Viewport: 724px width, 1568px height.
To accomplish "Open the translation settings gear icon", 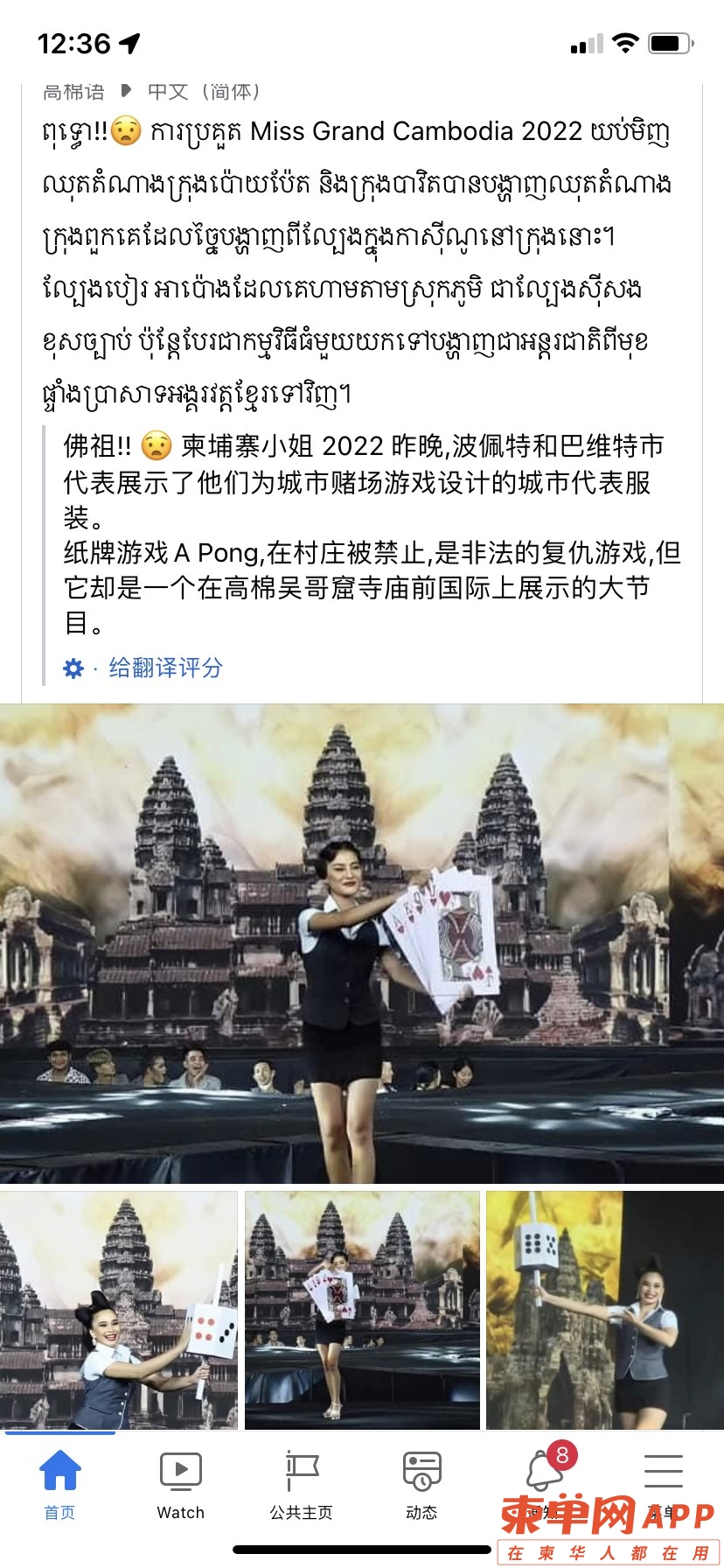I will pyautogui.click(x=73, y=669).
